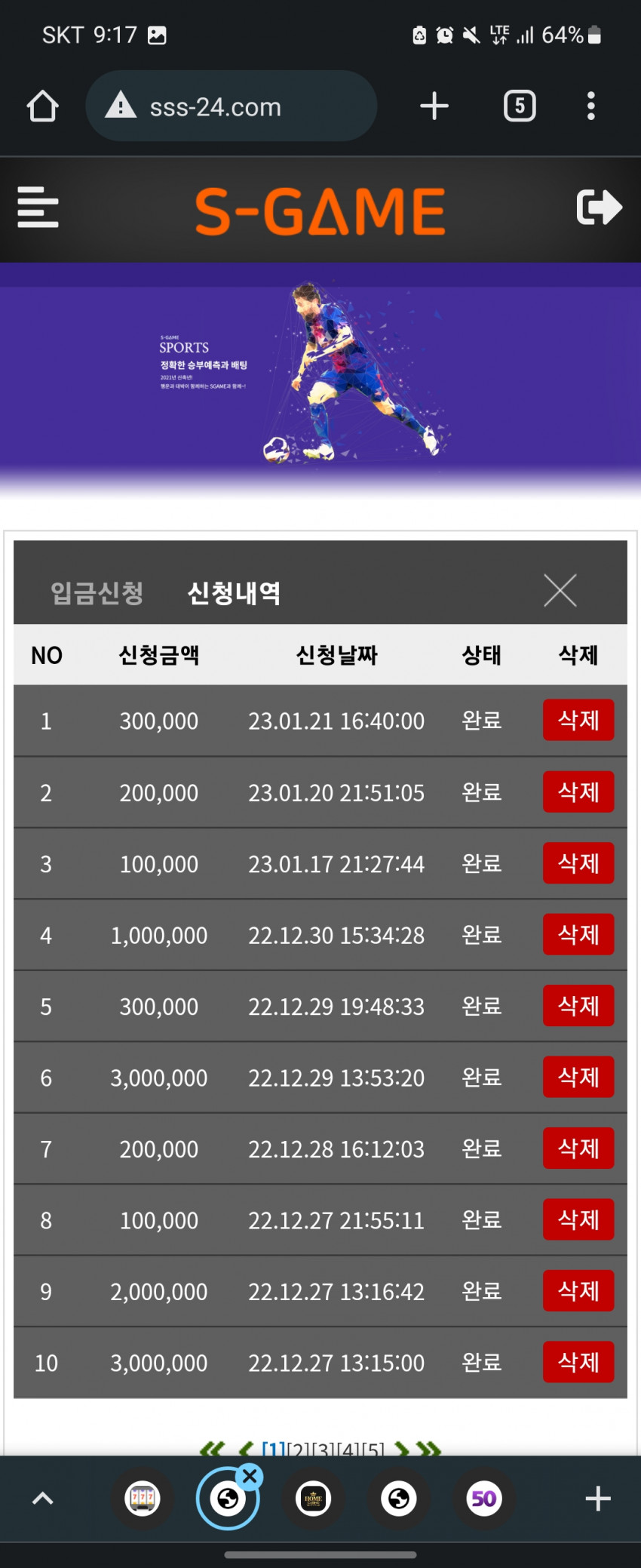Open the browser overflow menu
The image size is (641, 1568).
(590, 106)
